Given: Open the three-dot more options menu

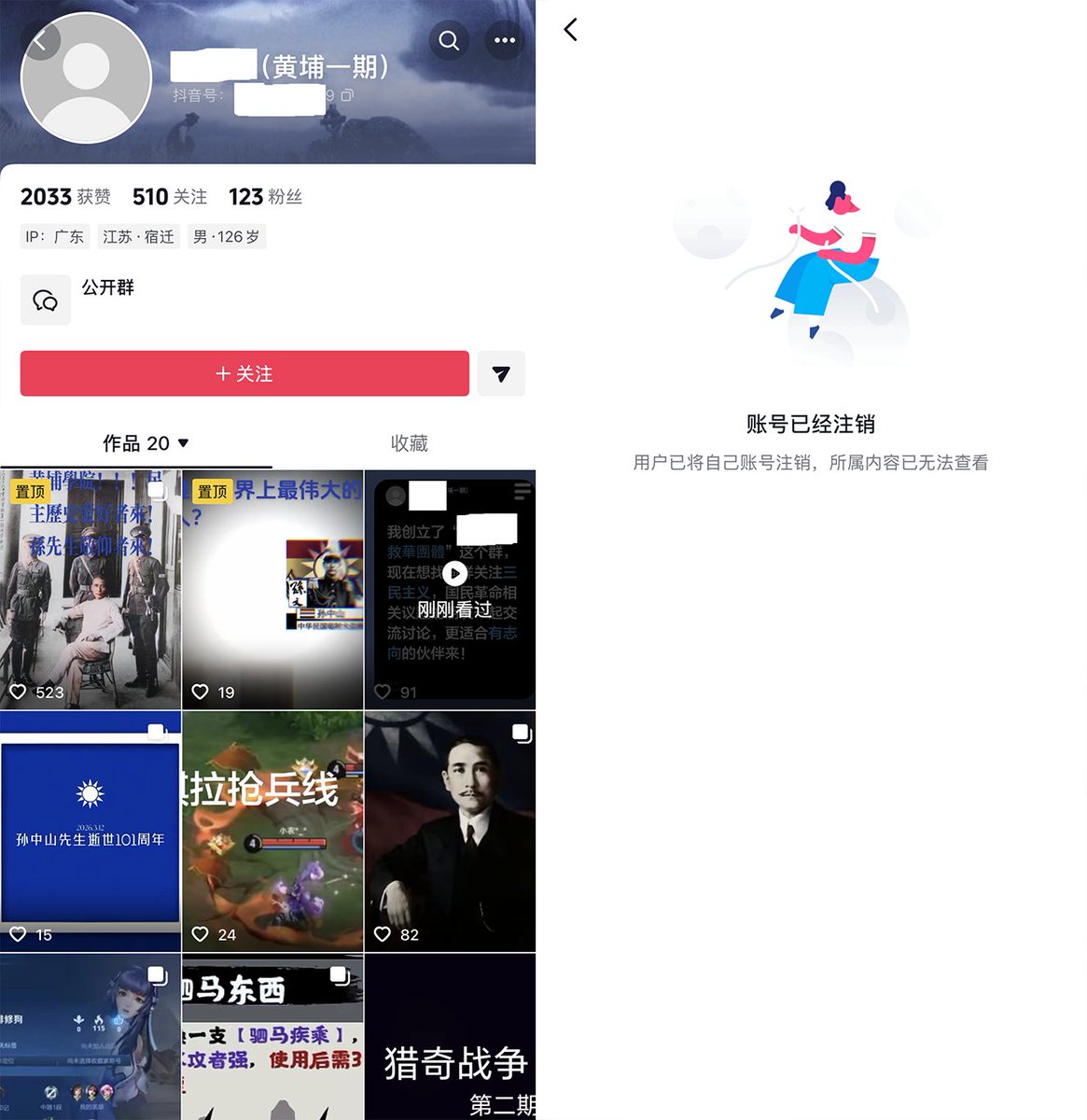Looking at the screenshot, I should click(505, 41).
